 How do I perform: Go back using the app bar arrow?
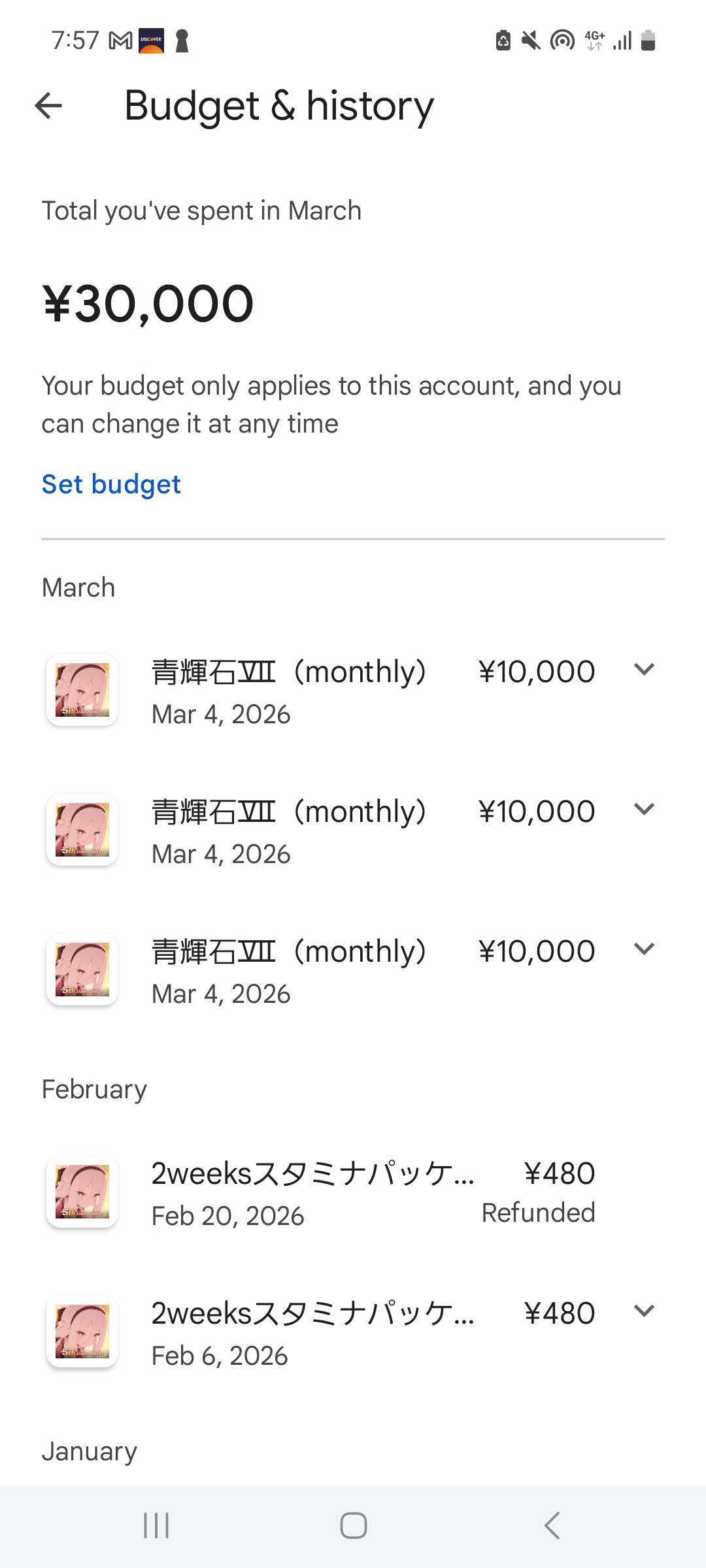(x=48, y=106)
